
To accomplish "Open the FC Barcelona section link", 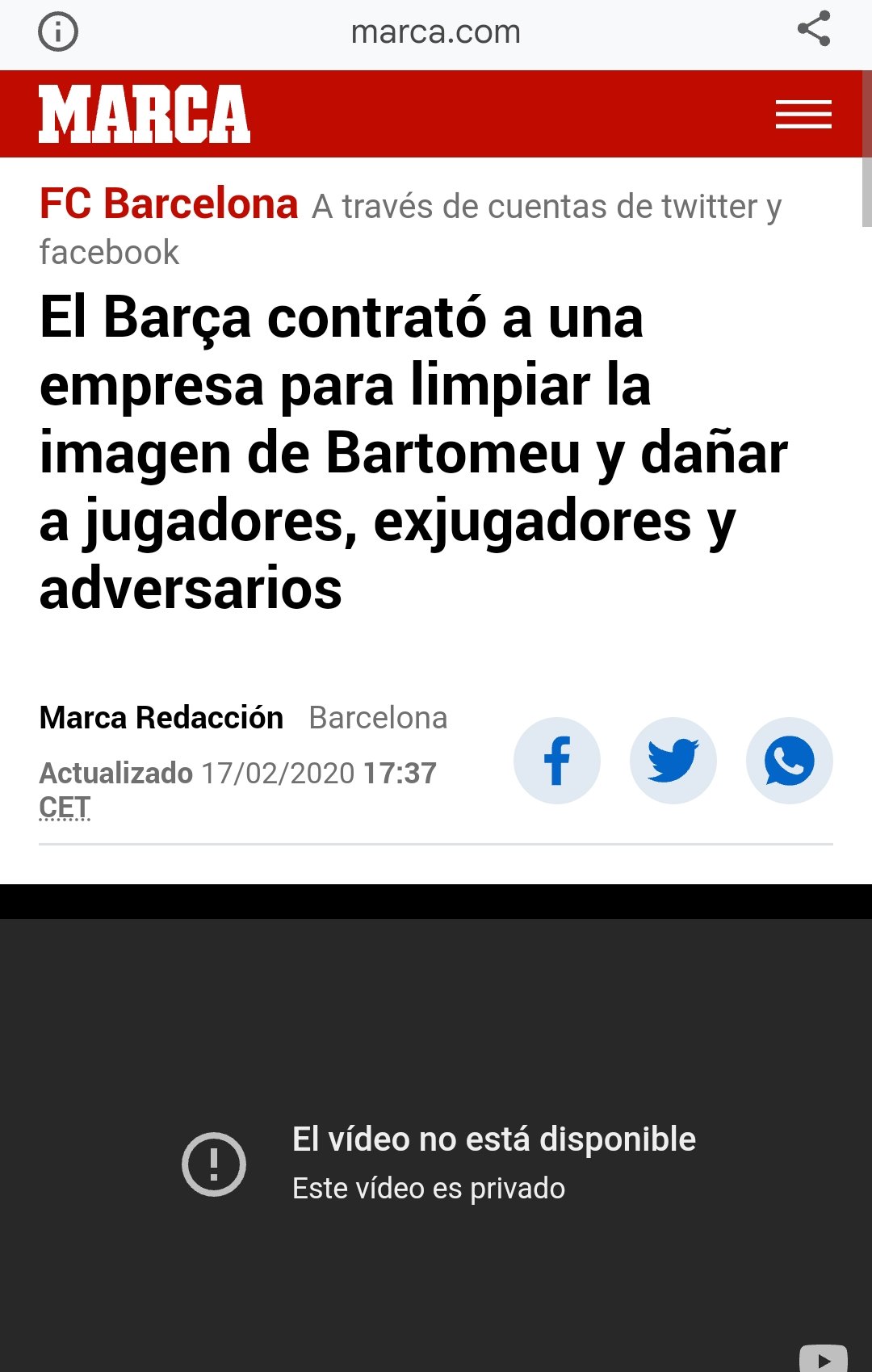I will [169, 203].
